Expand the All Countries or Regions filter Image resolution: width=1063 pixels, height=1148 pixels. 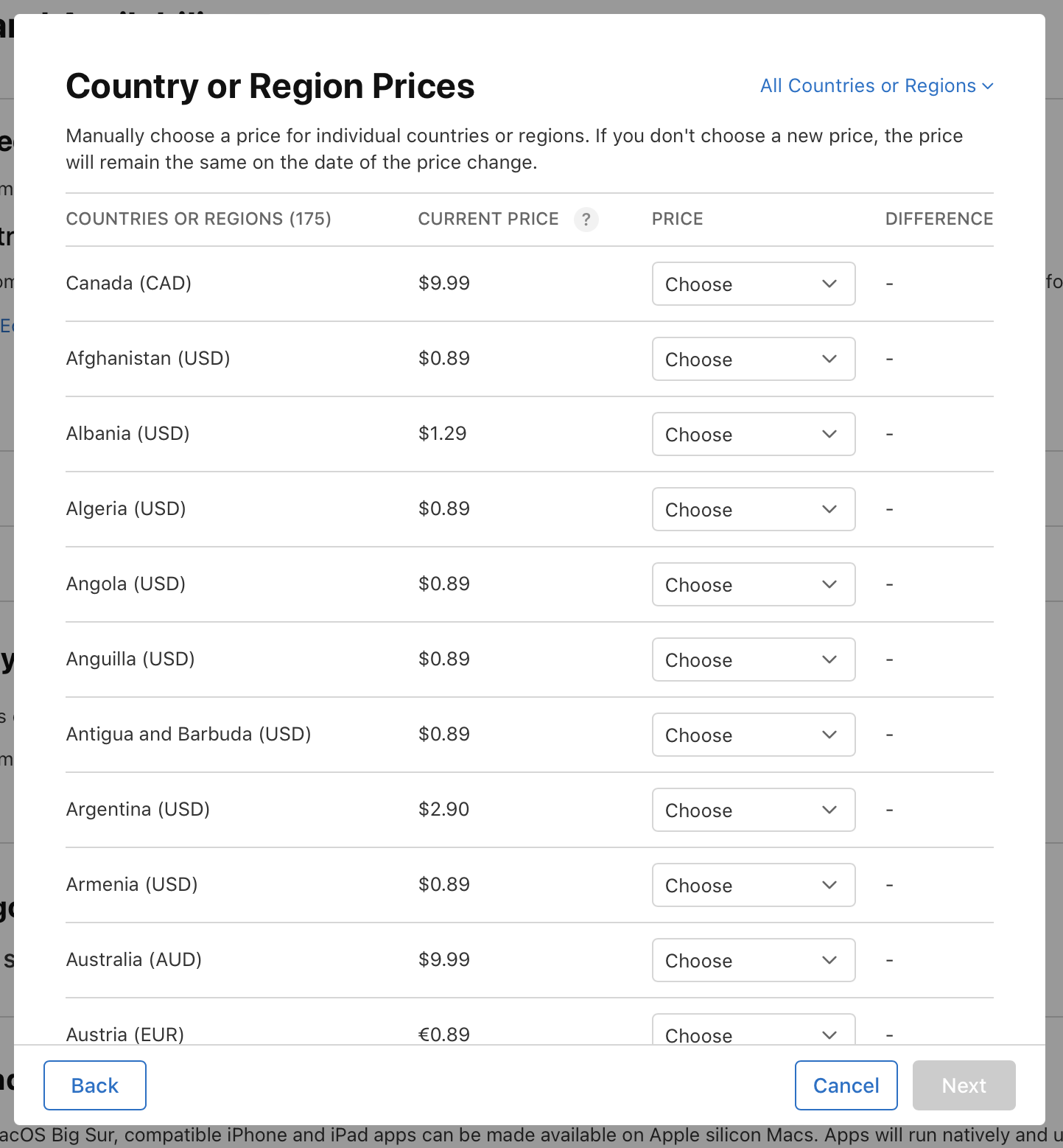tap(876, 86)
